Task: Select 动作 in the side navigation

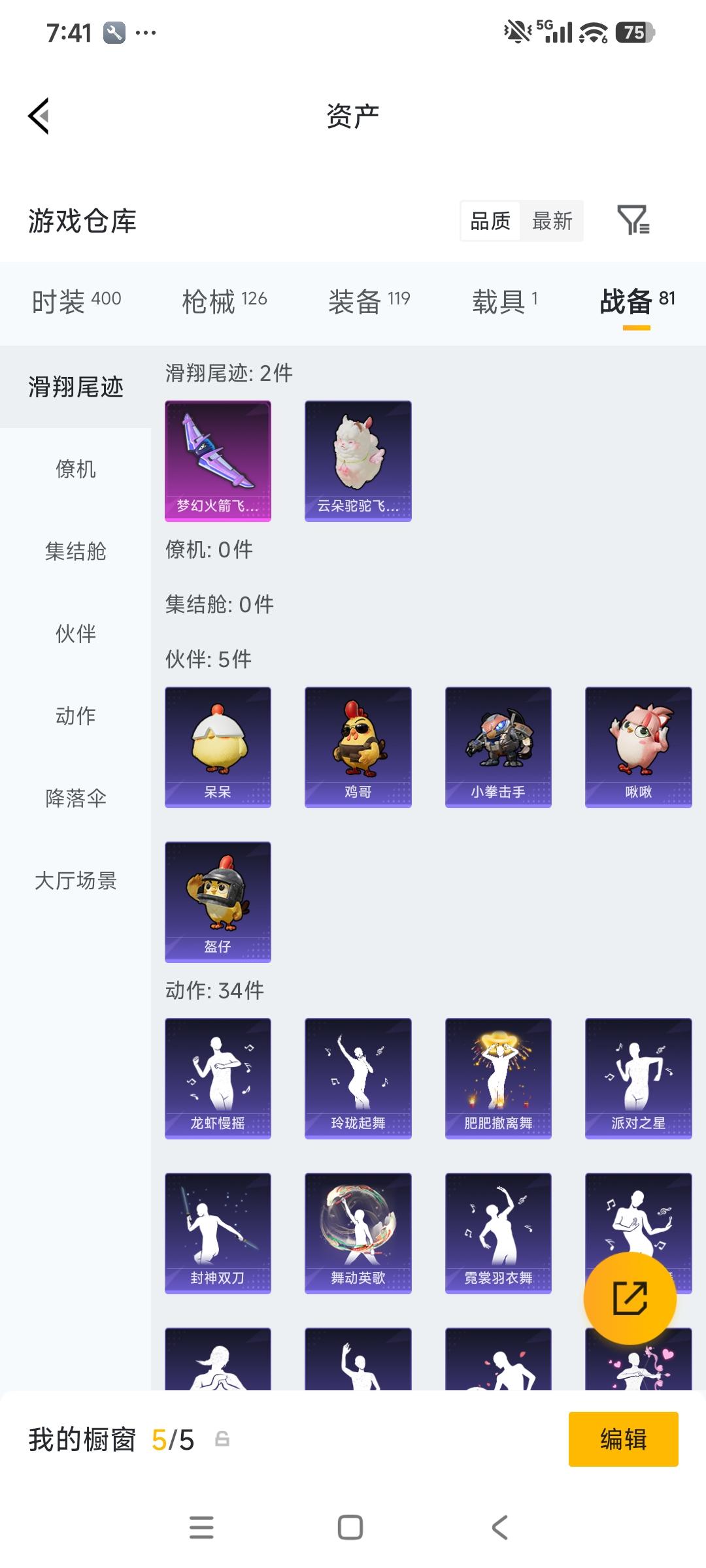Action: point(74,716)
